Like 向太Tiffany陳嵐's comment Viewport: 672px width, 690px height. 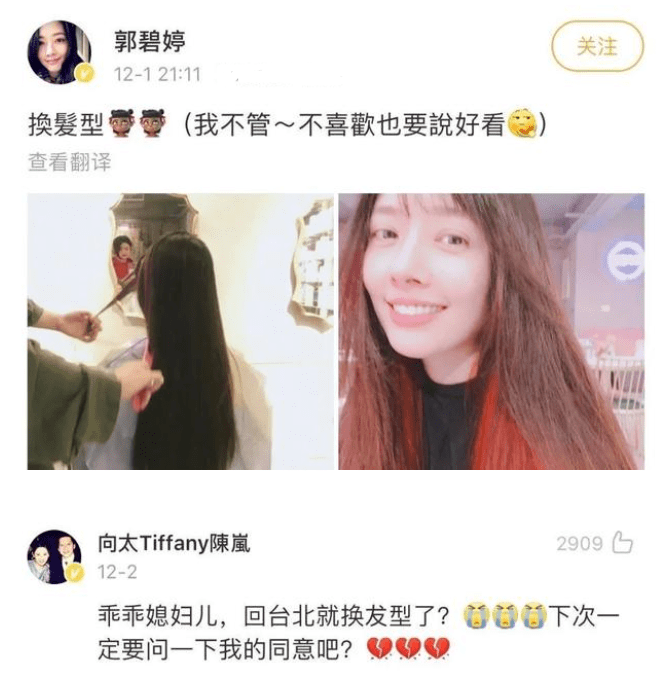click(x=622, y=543)
